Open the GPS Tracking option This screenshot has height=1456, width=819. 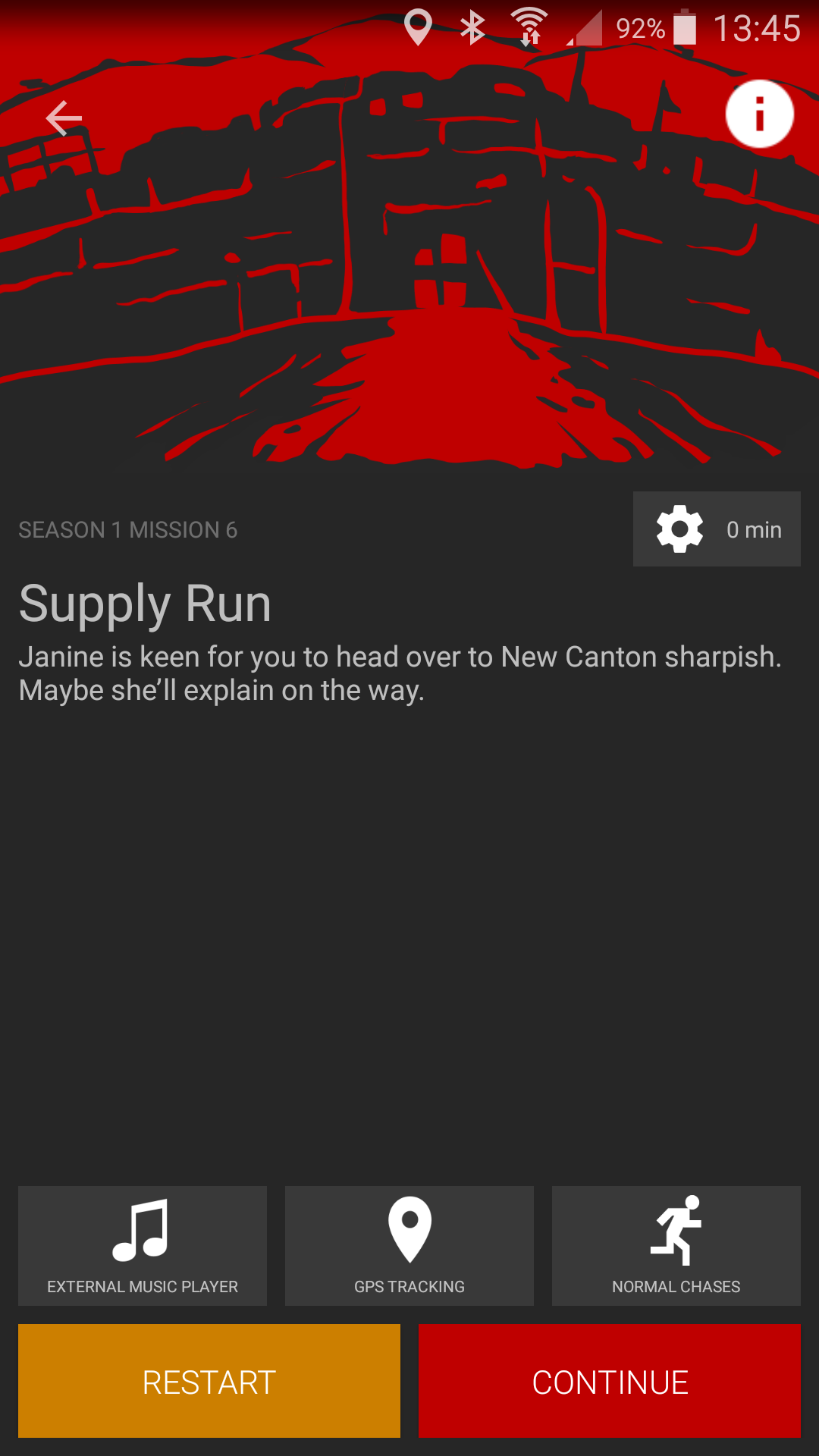point(409,1246)
